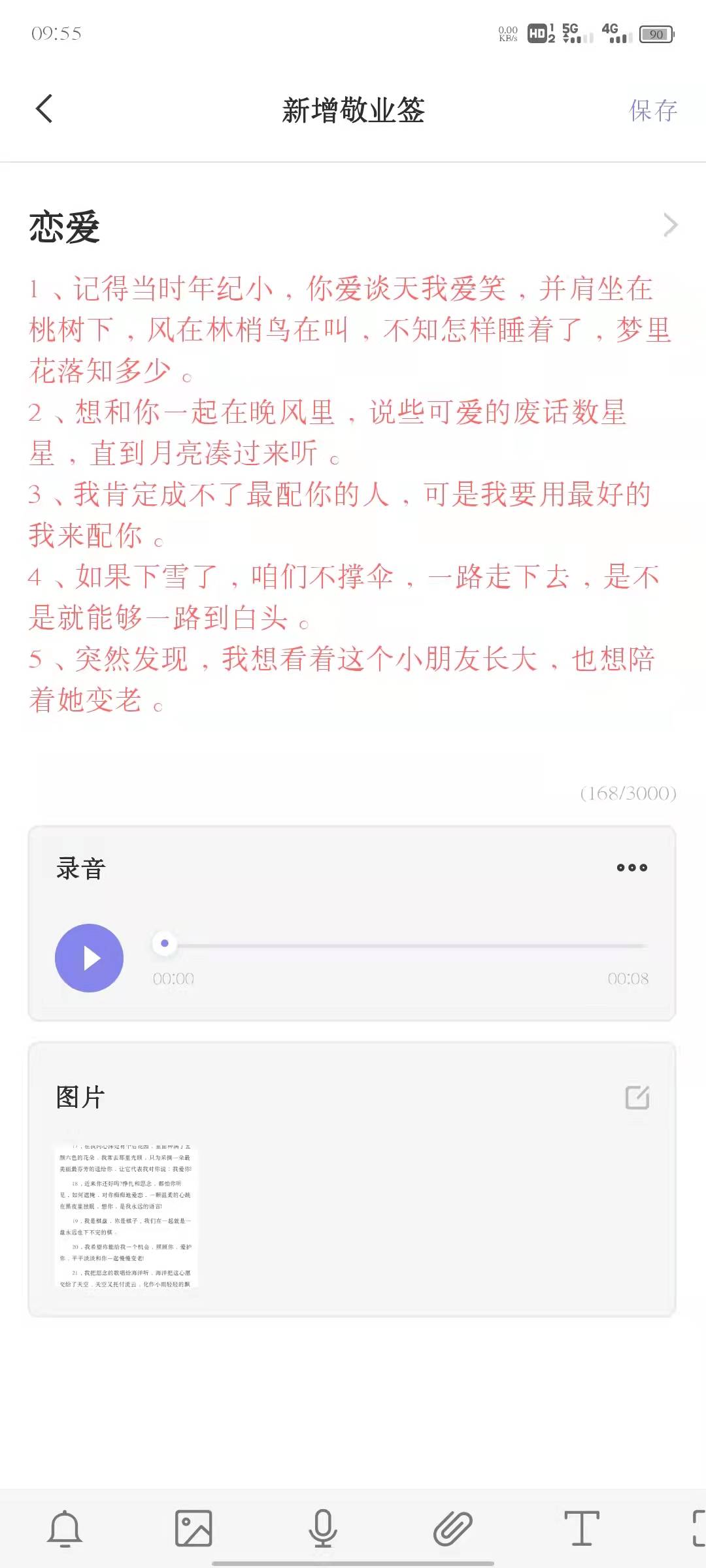Open the attached picture thumbnail
Screen dimensions: 706x1568
(x=126, y=1217)
